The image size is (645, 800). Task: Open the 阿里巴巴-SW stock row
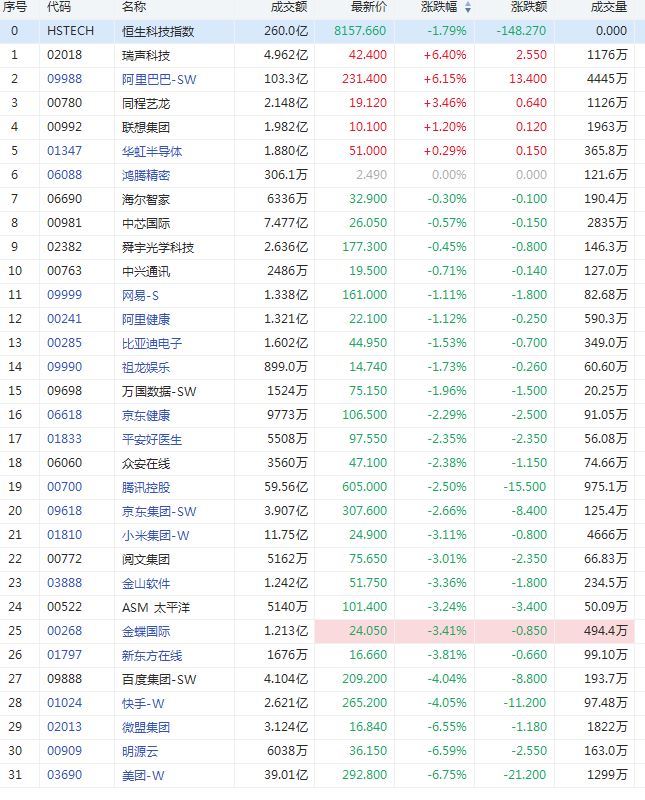[x=159, y=79]
